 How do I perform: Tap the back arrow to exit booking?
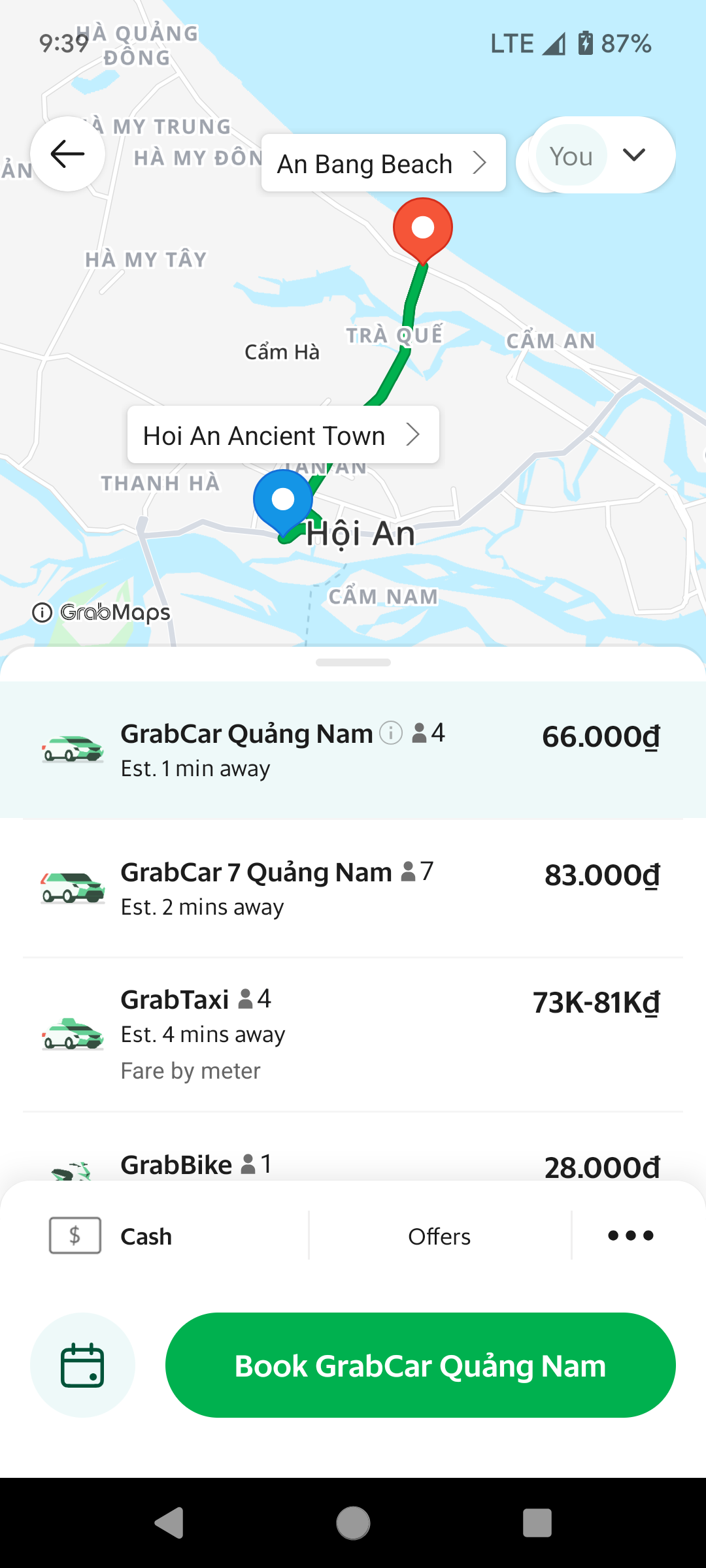click(x=68, y=154)
